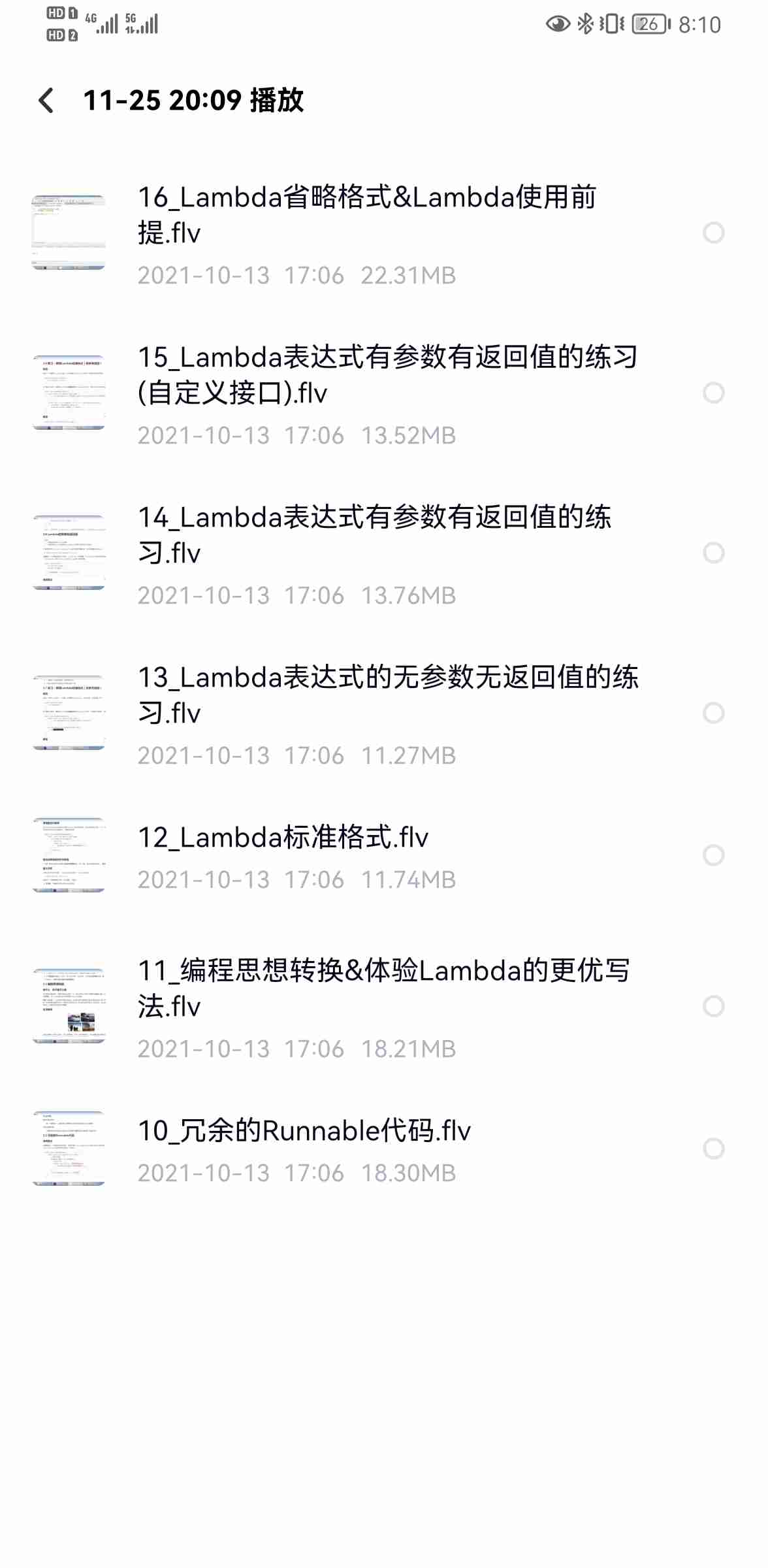Select the radio button for 10_冗余的Runnable代码.flv

pos(713,1149)
